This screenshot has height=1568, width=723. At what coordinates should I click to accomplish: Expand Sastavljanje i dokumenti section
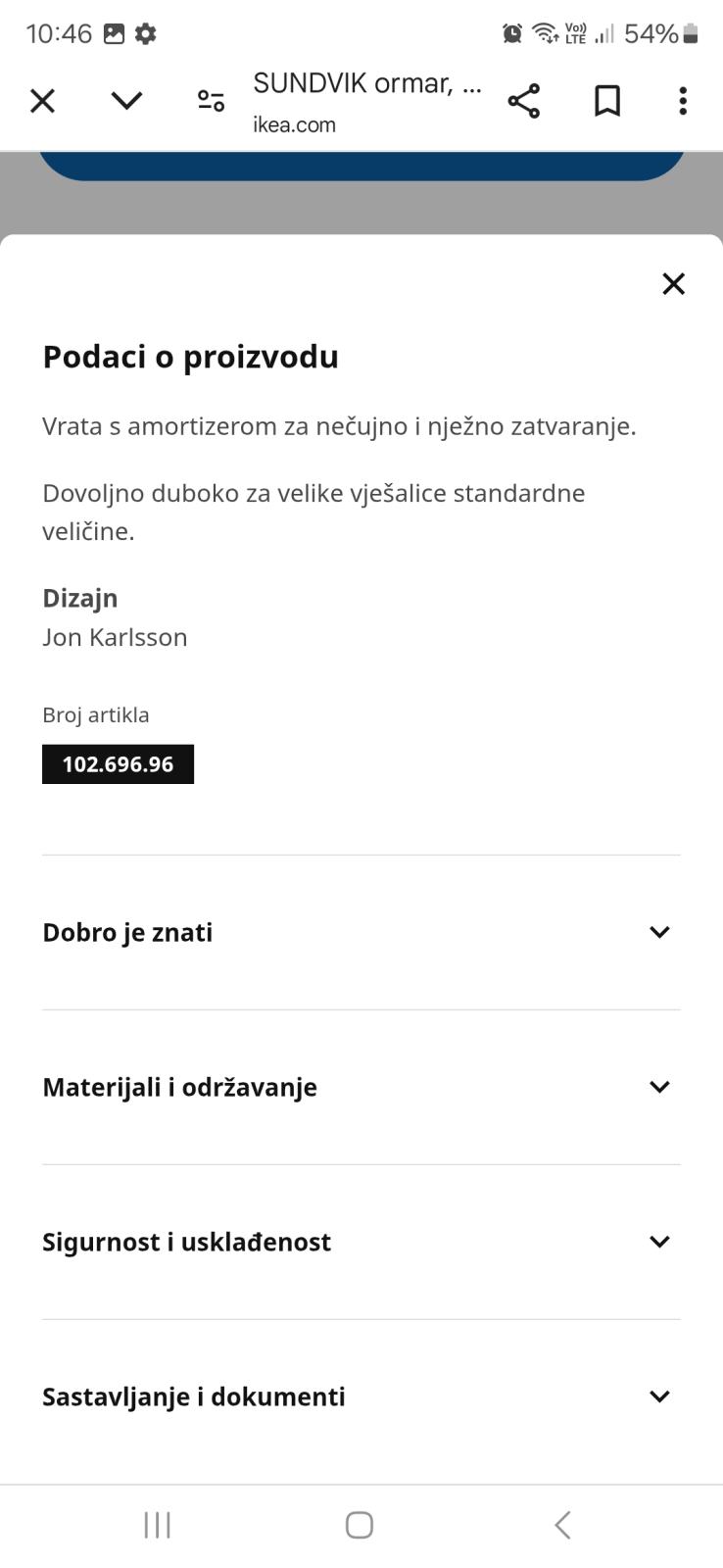coord(361,1396)
